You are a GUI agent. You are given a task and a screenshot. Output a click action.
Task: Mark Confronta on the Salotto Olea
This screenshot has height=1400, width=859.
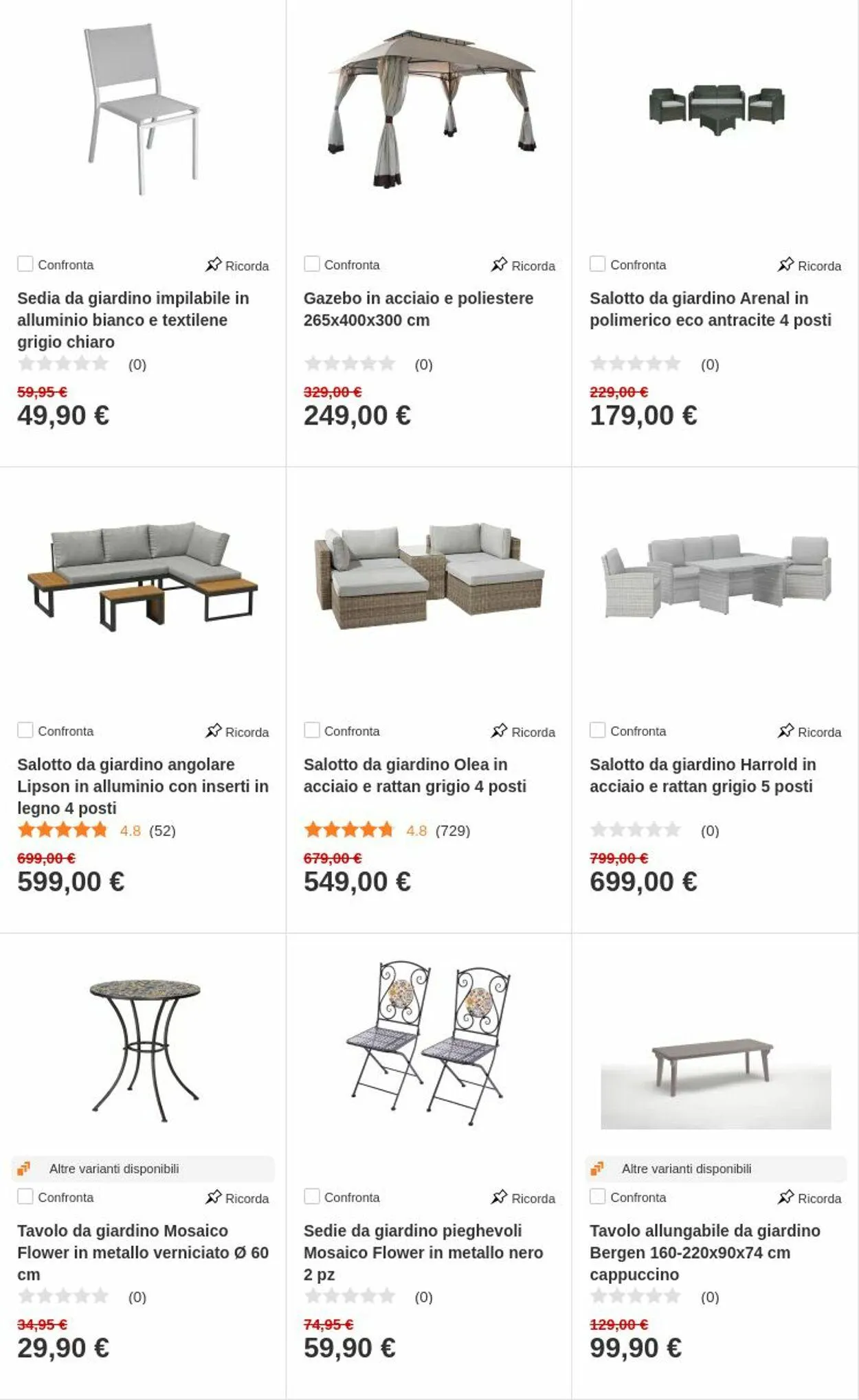click(x=312, y=730)
